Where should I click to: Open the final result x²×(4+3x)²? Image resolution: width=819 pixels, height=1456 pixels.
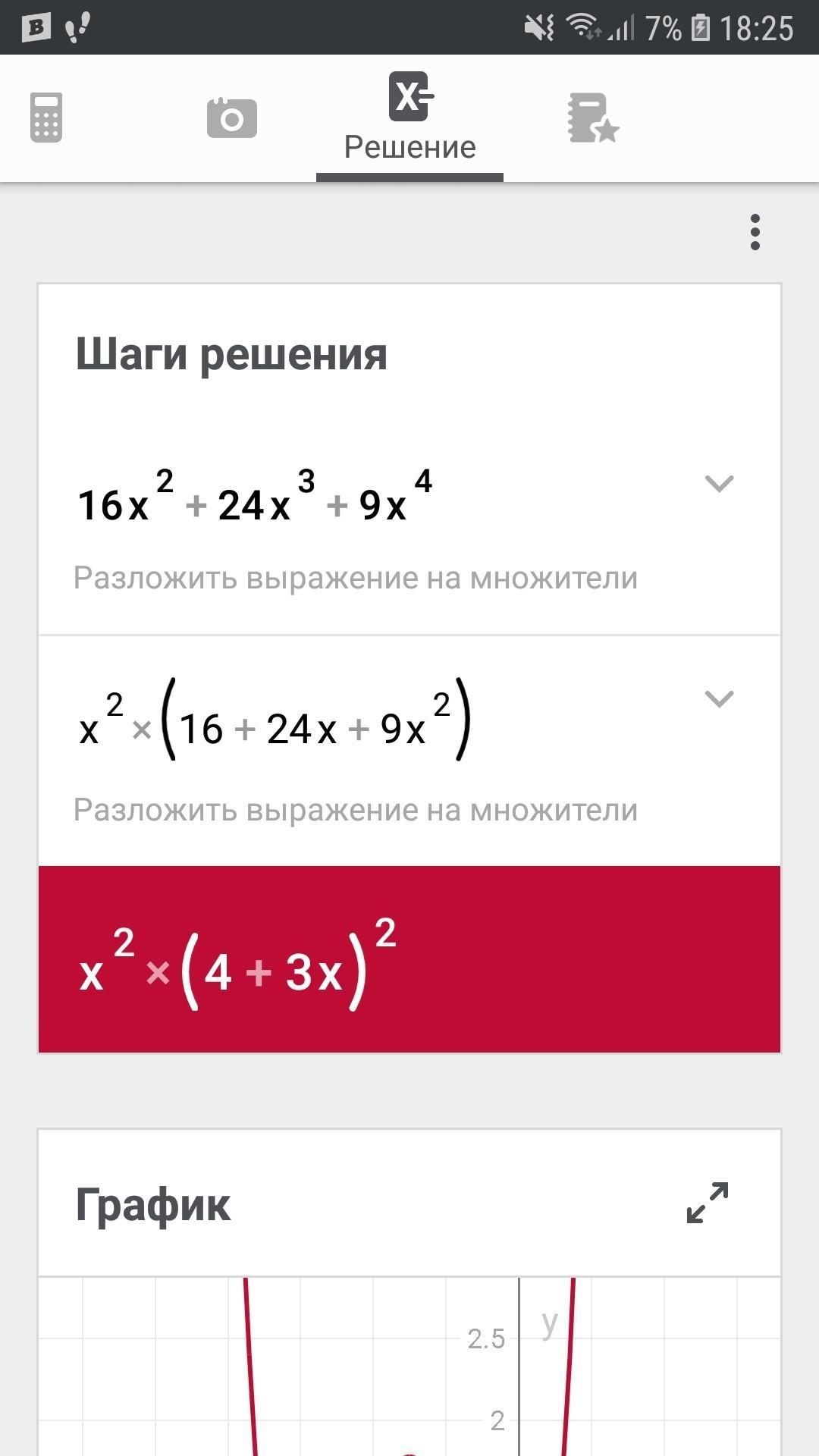click(x=409, y=959)
